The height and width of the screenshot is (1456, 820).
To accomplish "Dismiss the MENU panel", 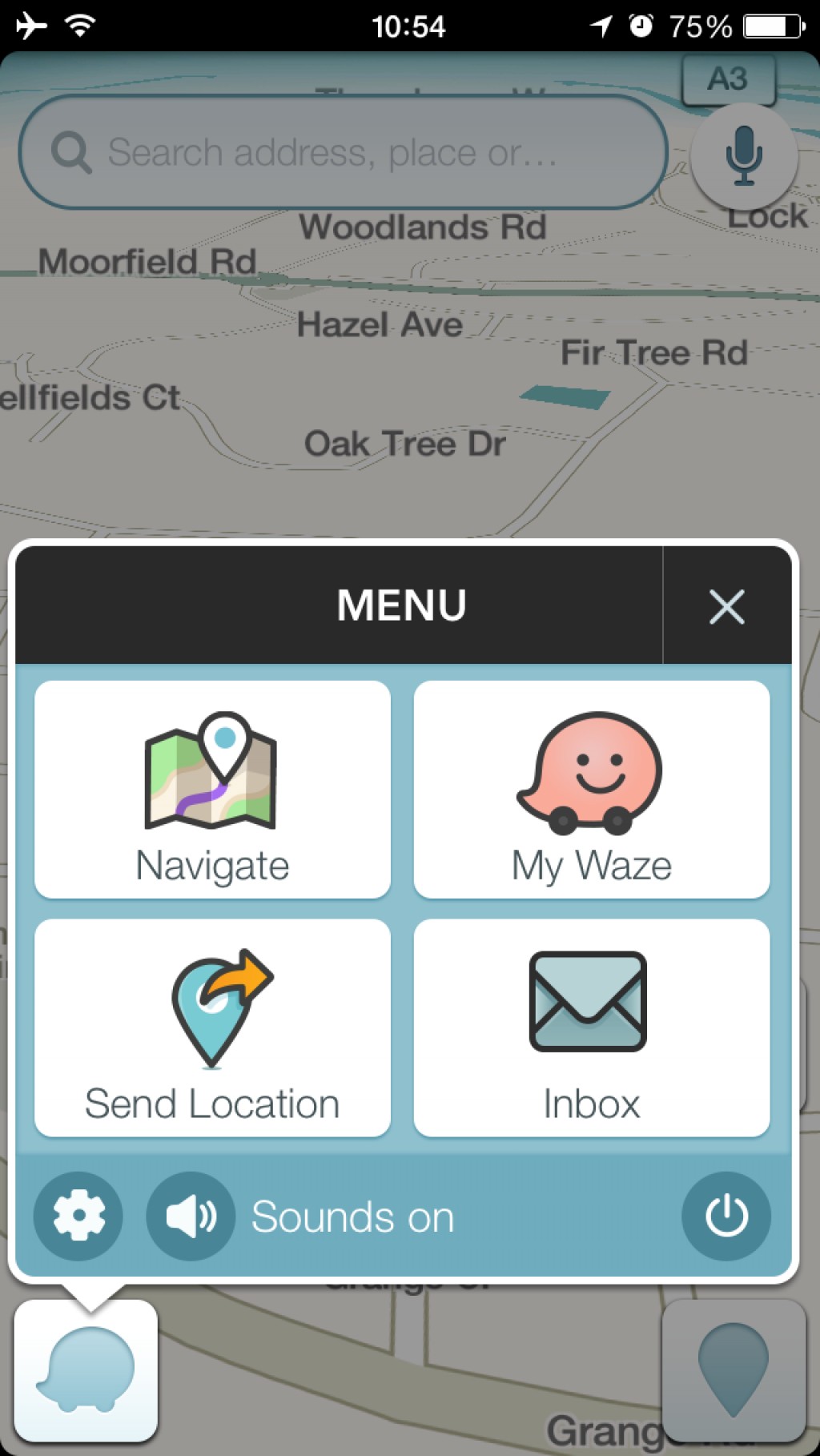I will 727,606.
